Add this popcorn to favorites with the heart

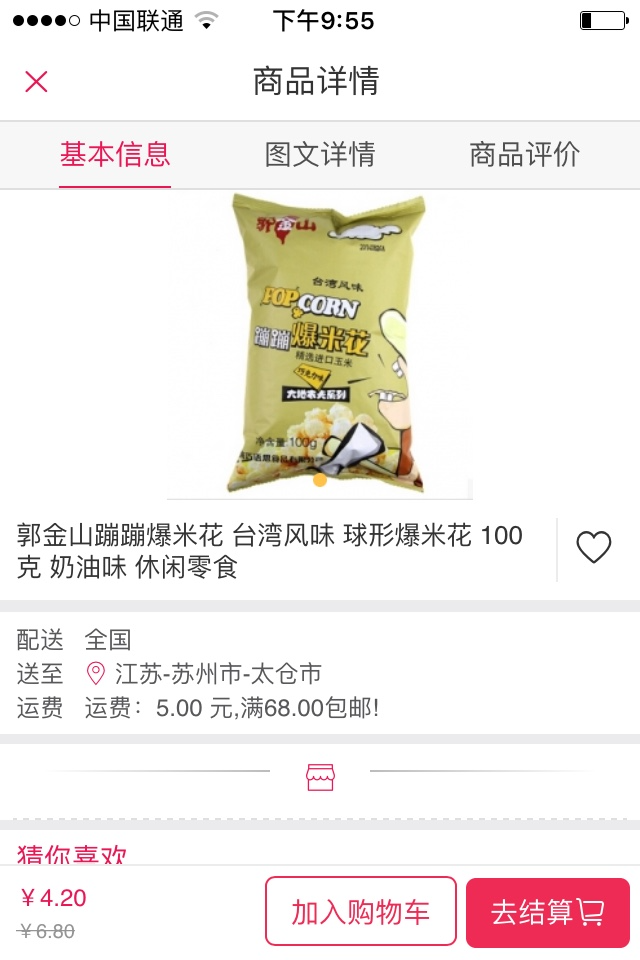(x=593, y=547)
